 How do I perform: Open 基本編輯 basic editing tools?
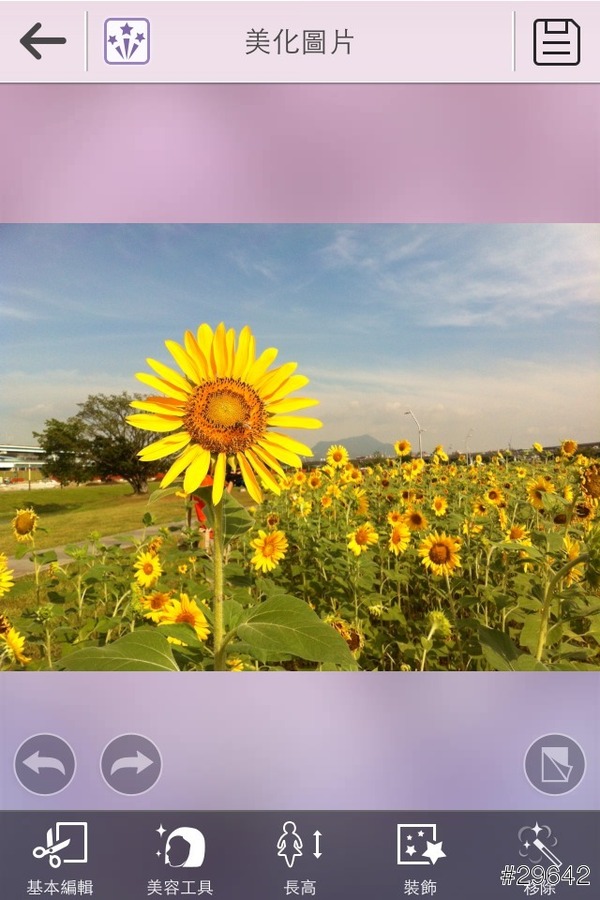coord(60,857)
